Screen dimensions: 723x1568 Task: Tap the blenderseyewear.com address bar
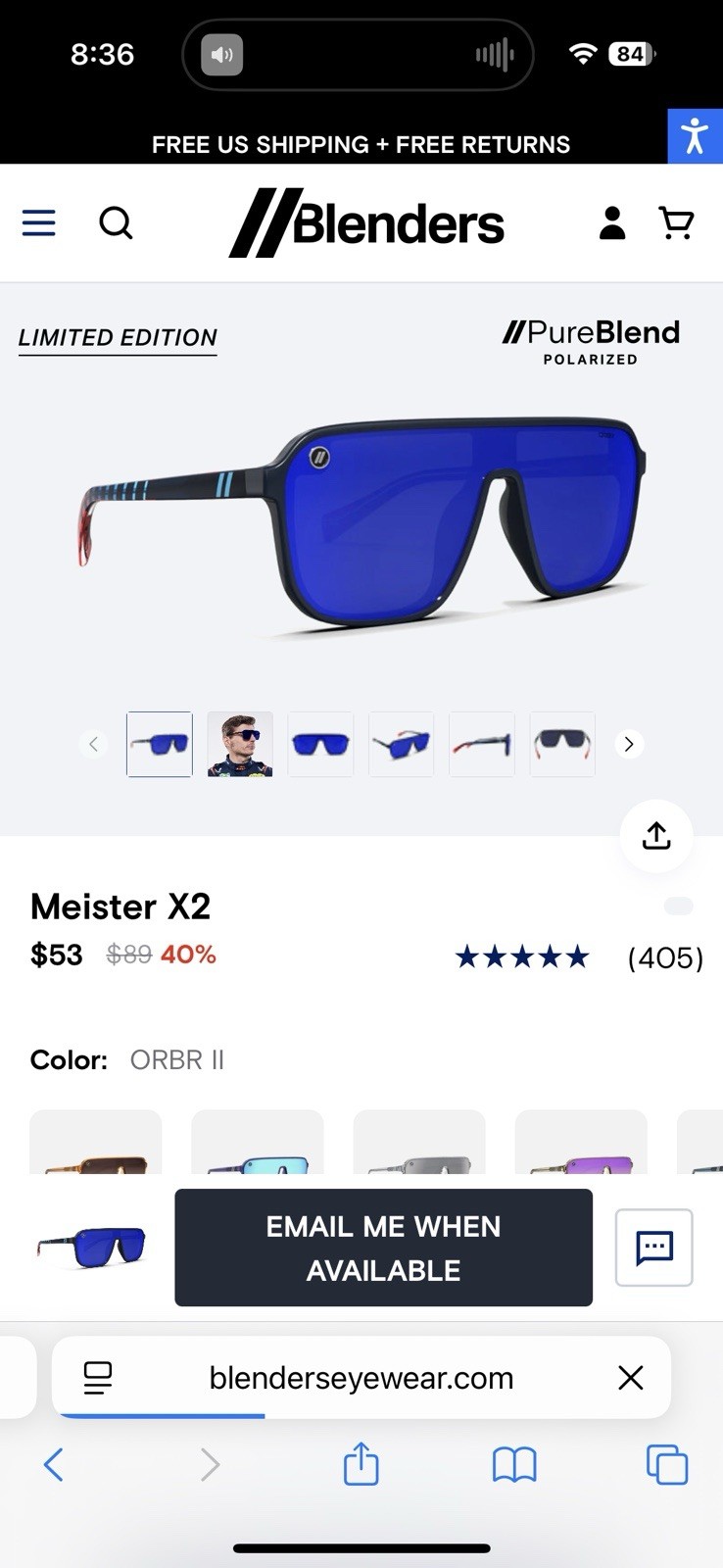(361, 1378)
